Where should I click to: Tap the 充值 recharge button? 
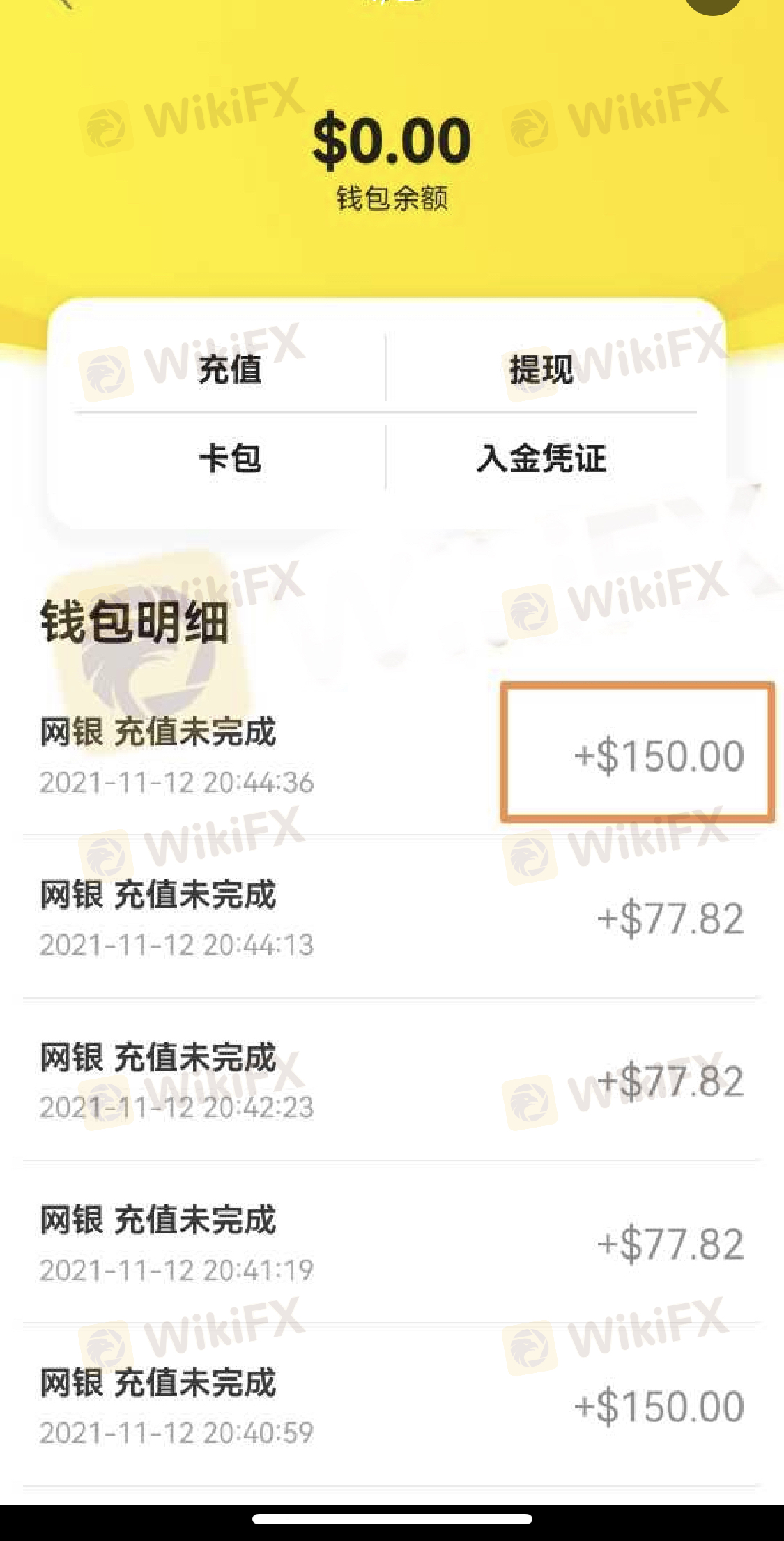click(x=230, y=369)
